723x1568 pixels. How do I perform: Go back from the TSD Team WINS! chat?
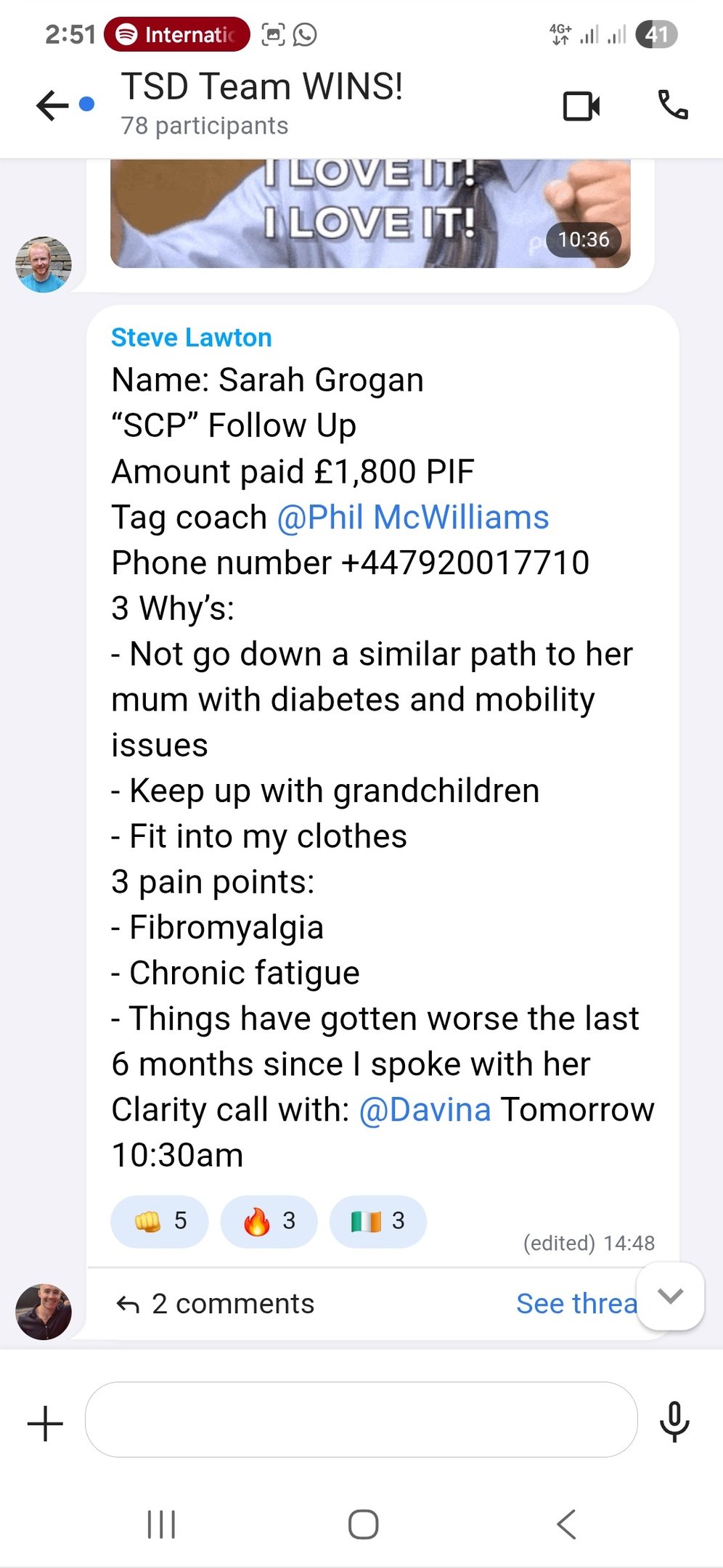52,106
